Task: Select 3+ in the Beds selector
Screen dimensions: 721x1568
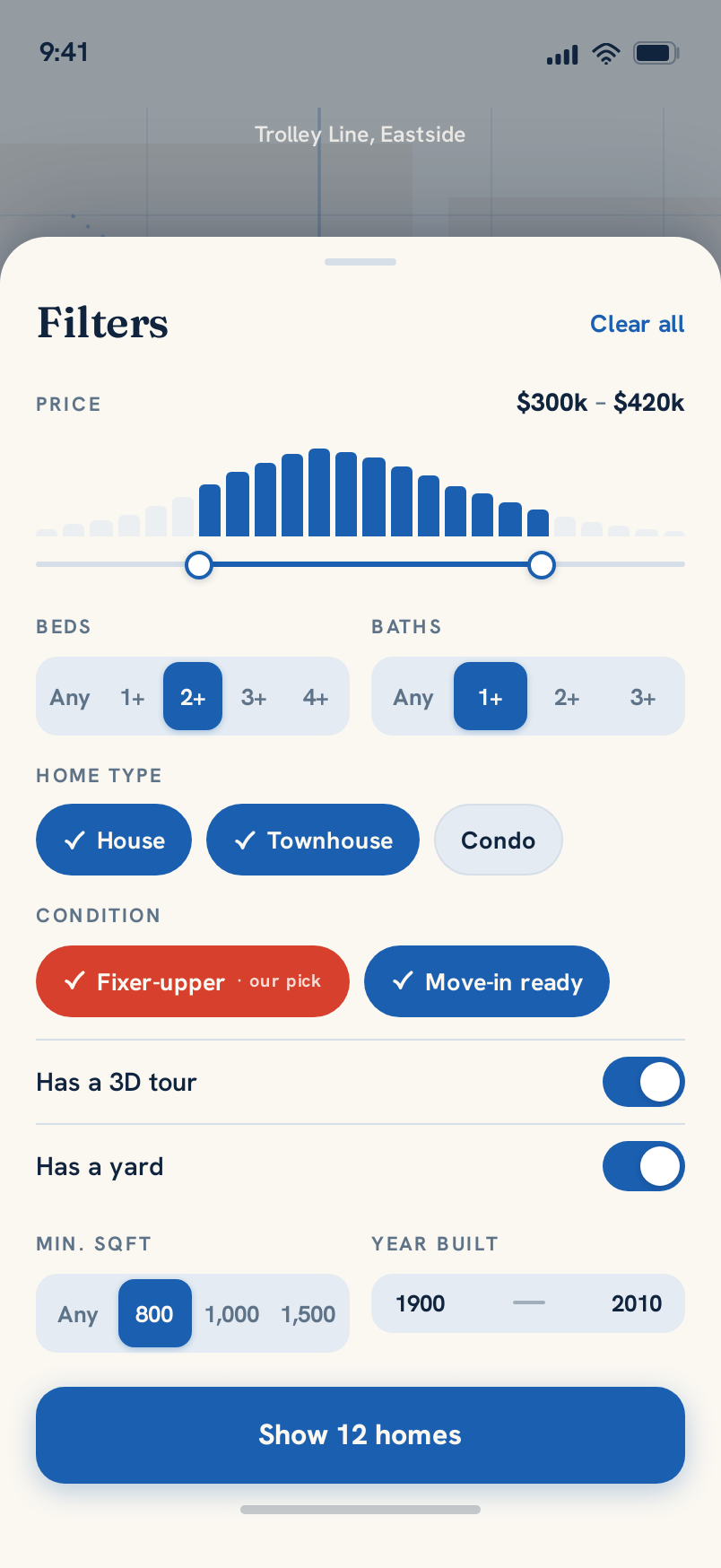Action: click(x=254, y=696)
